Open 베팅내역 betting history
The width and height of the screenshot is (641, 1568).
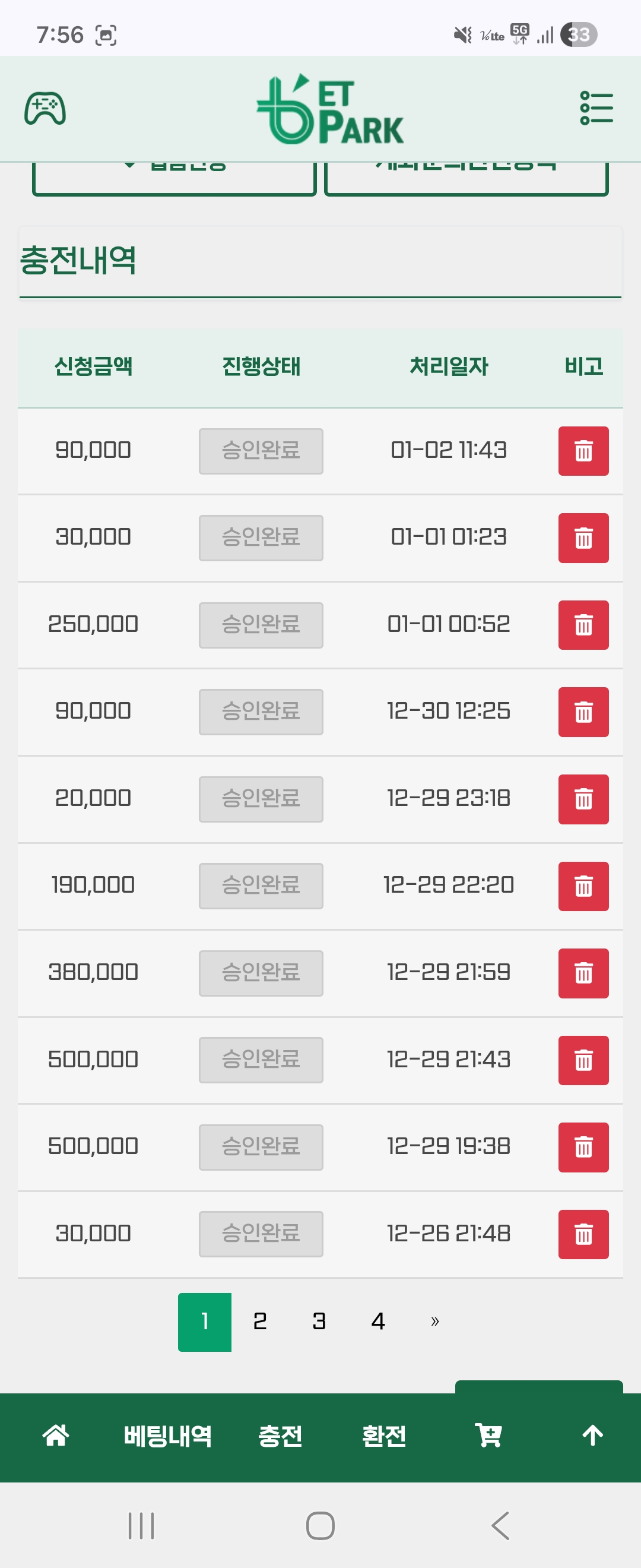pos(167,1436)
